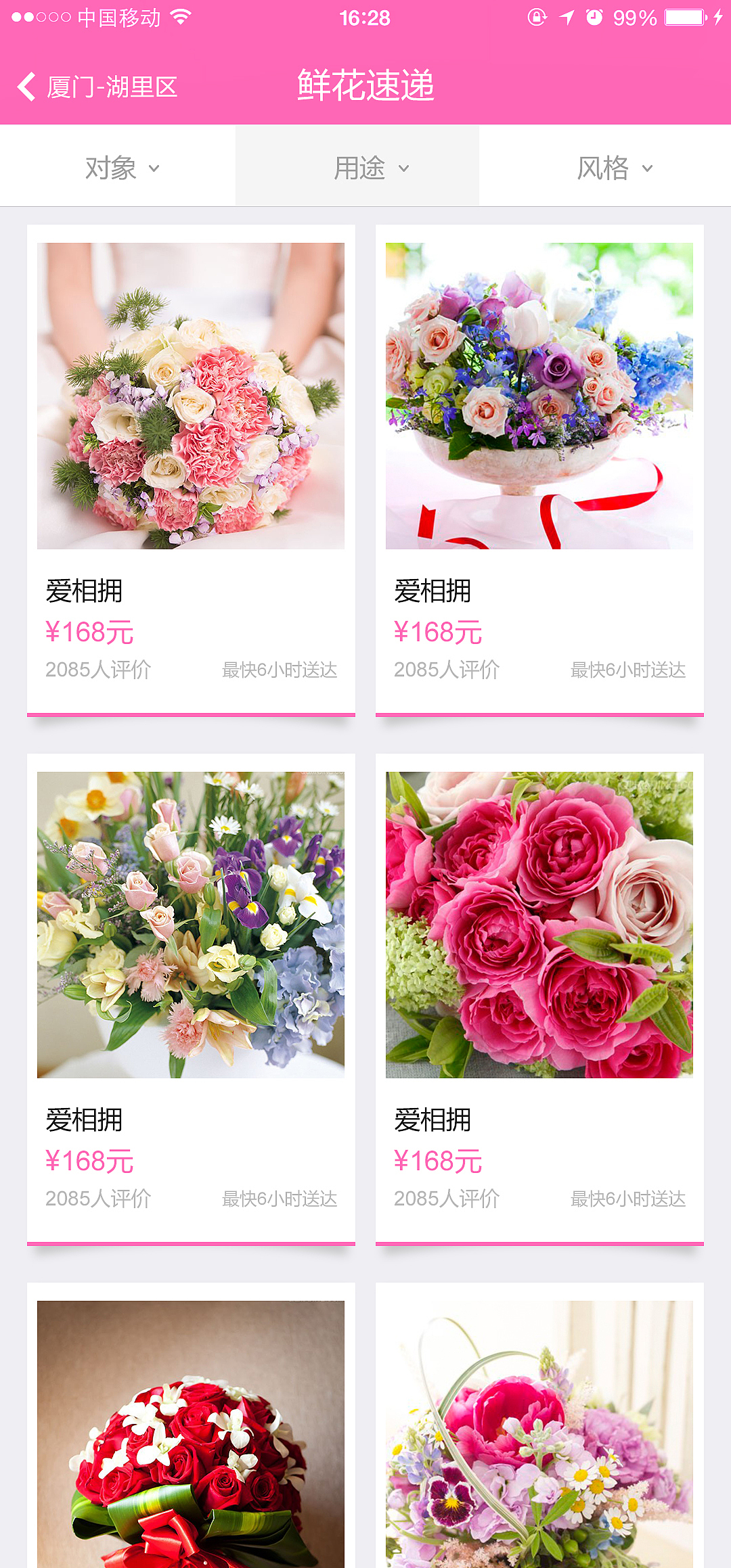Tap the location arrow icon
Image resolution: width=731 pixels, height=1568 pixels.
point(567,17)
